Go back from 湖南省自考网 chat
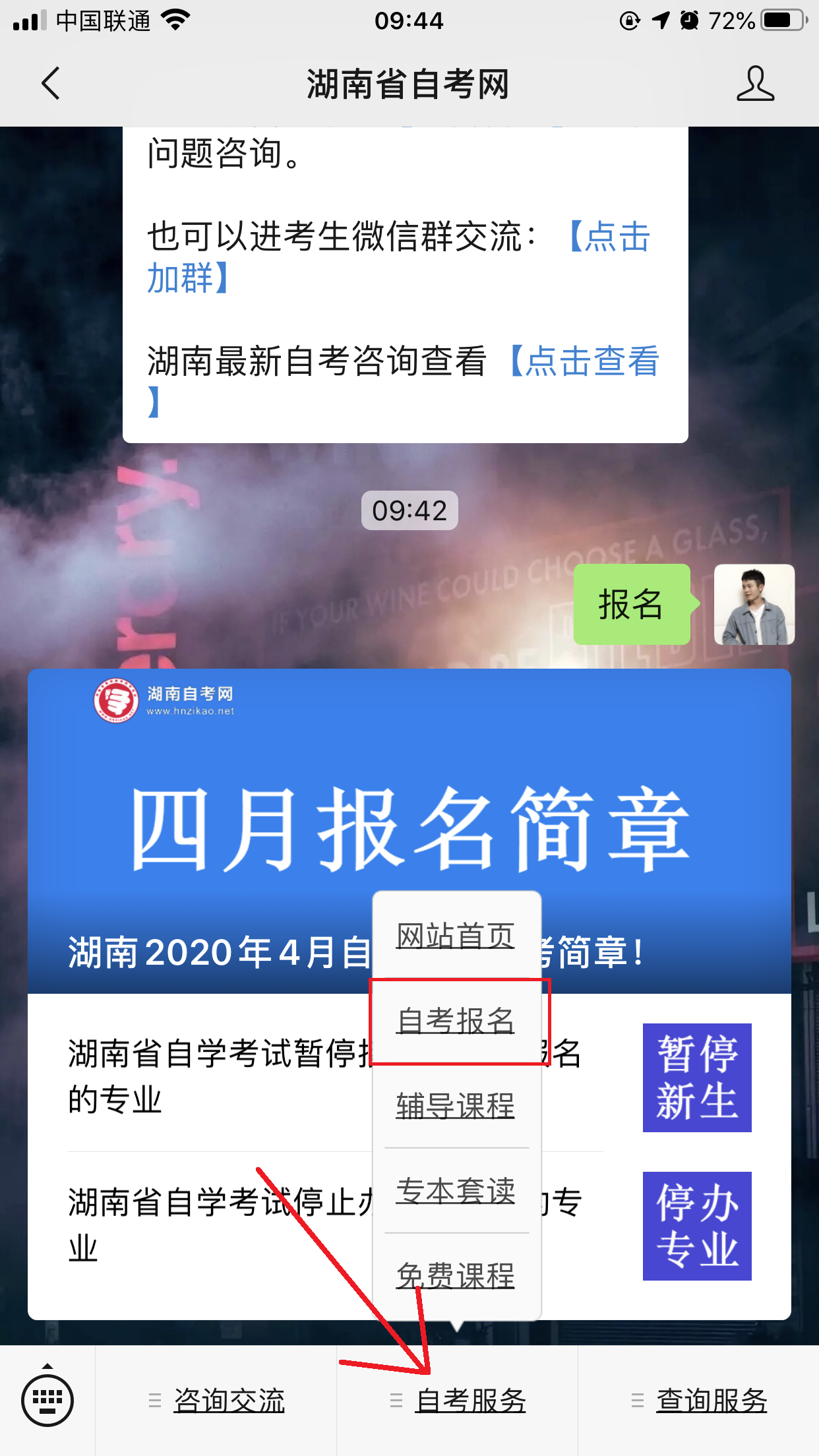 coord(51,84)
